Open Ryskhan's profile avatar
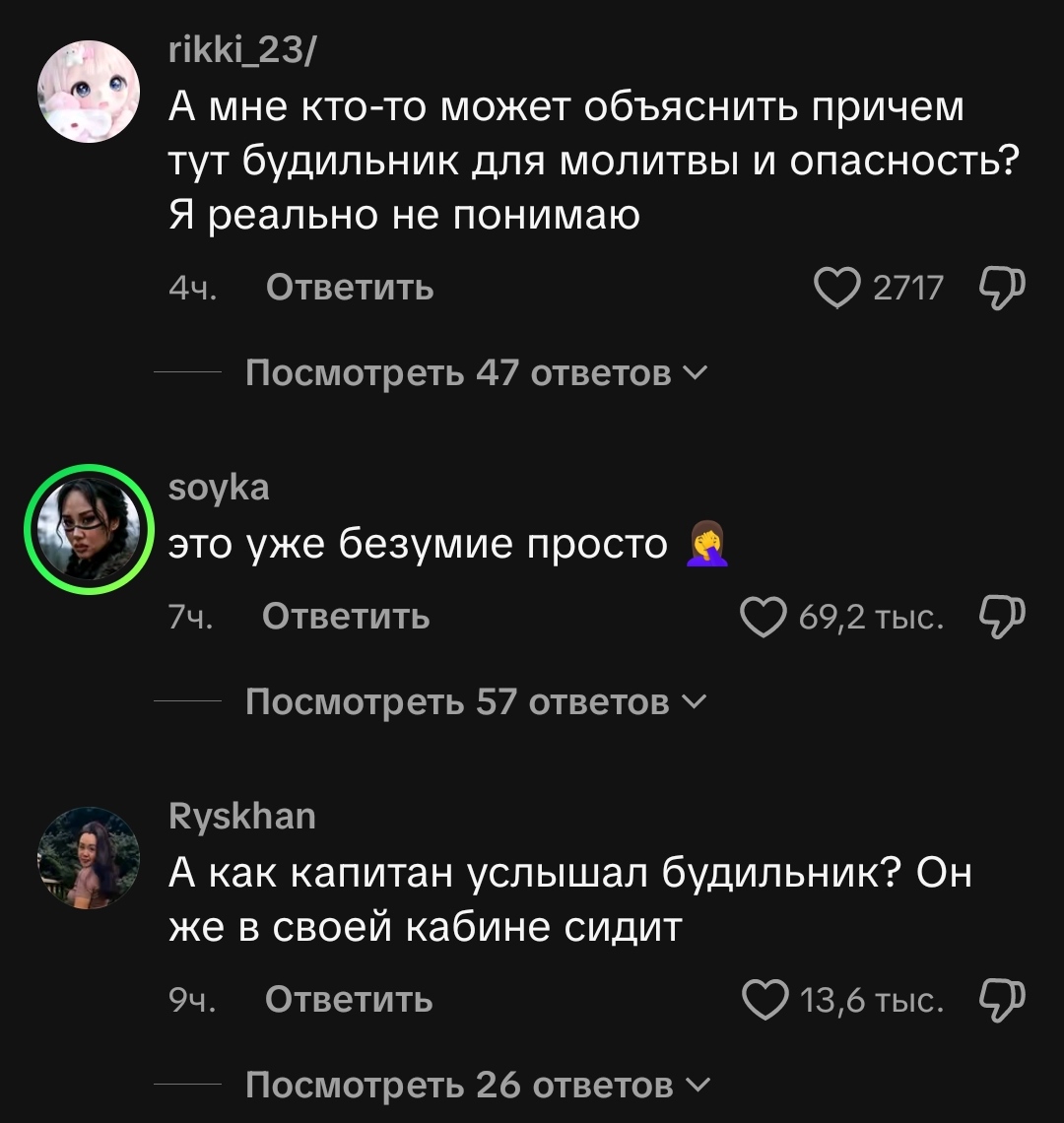Image resolution: width=1064 pixels, height=1123 pixels. [89, 858]
